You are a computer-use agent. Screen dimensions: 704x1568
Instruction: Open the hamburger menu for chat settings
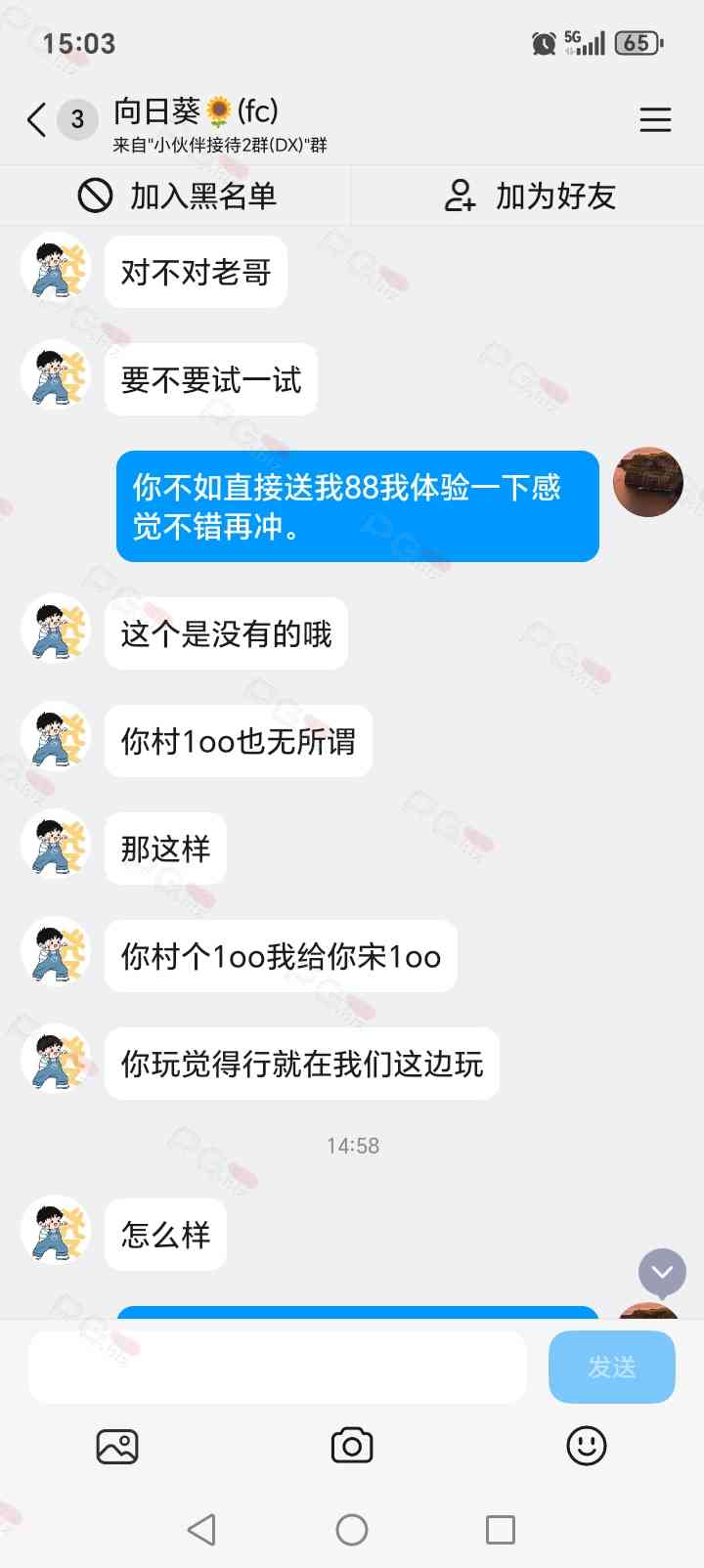[x=655, y=119]
